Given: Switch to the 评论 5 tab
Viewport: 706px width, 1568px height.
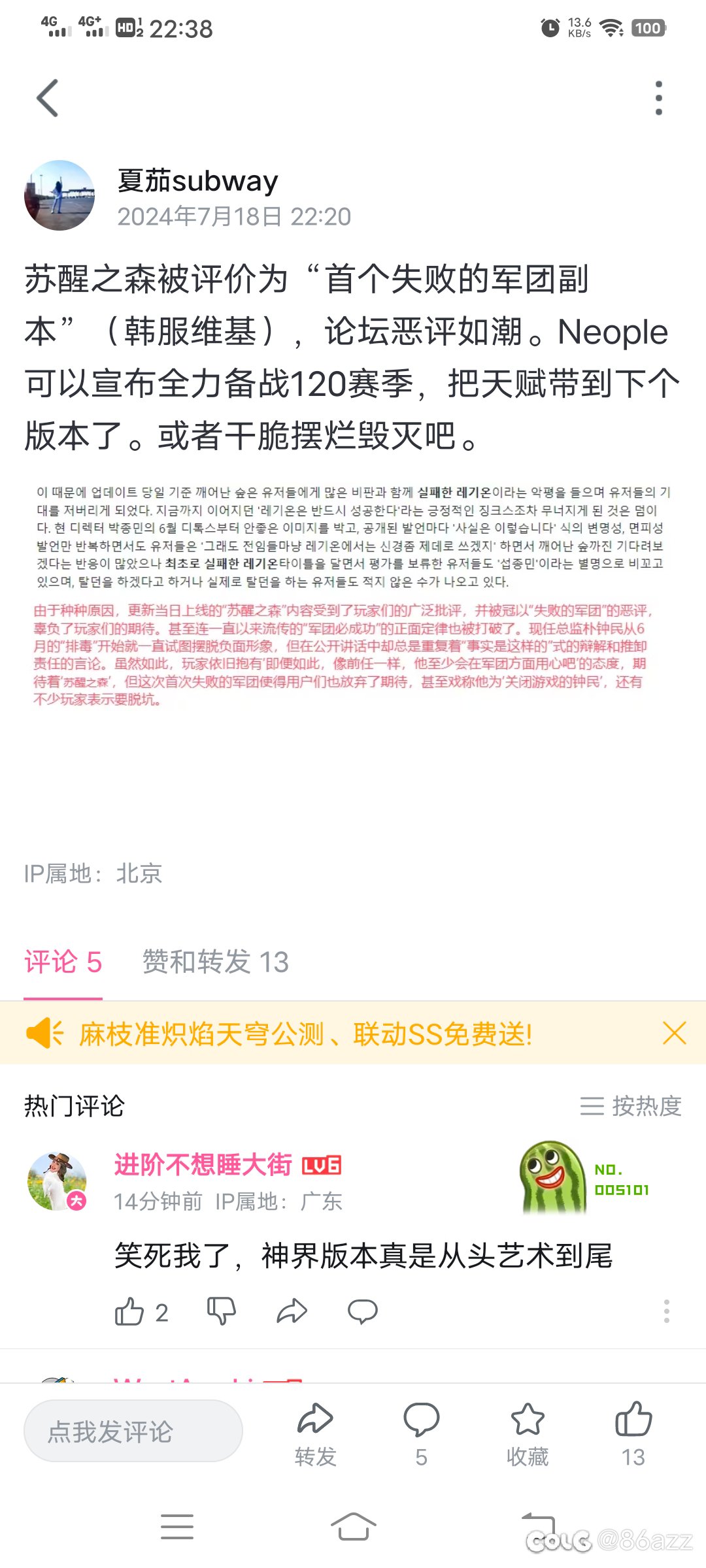Looking at the screenshot, I should [63, 962].
